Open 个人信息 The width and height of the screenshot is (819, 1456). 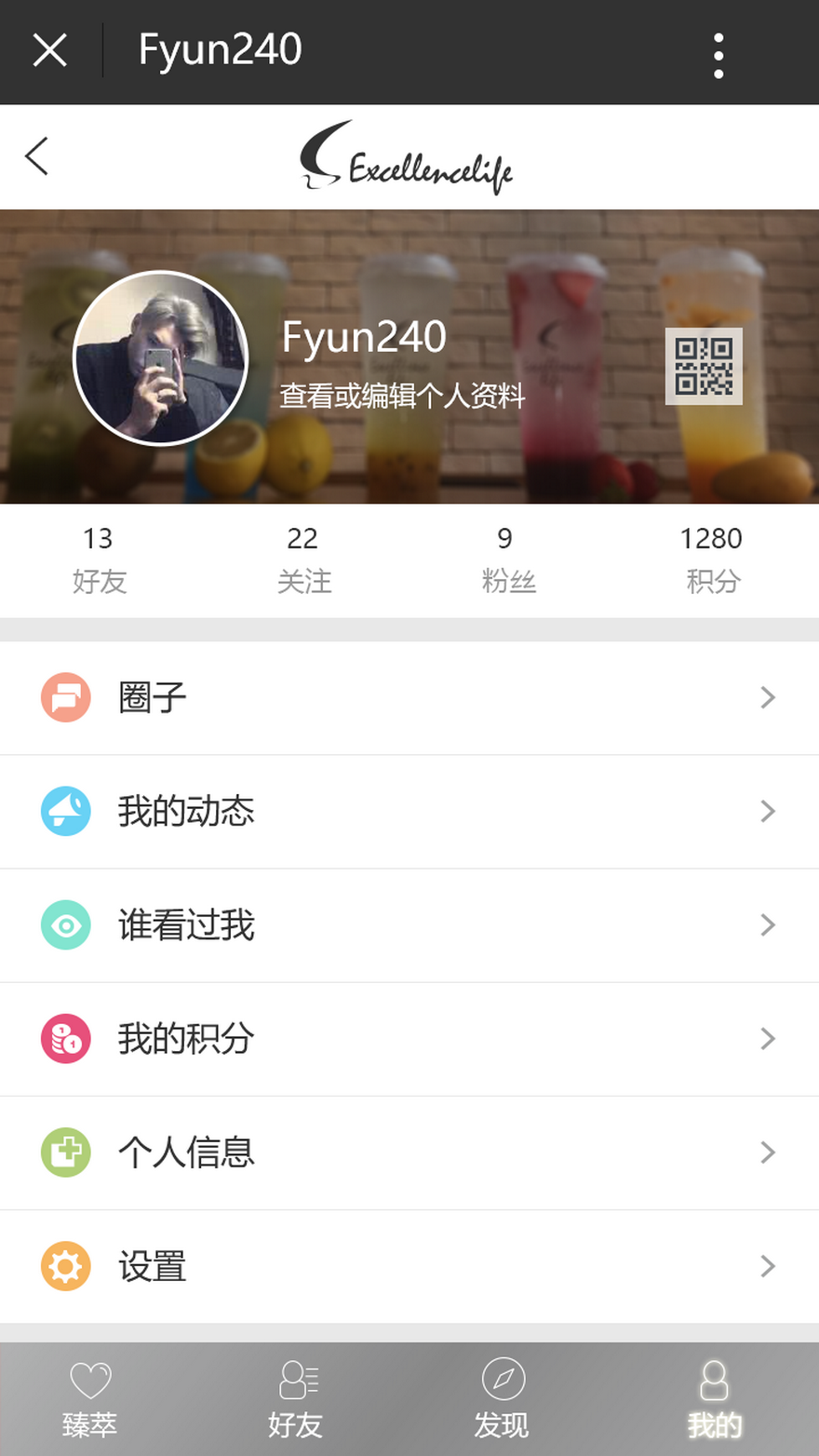click(x=409, y=1153)
